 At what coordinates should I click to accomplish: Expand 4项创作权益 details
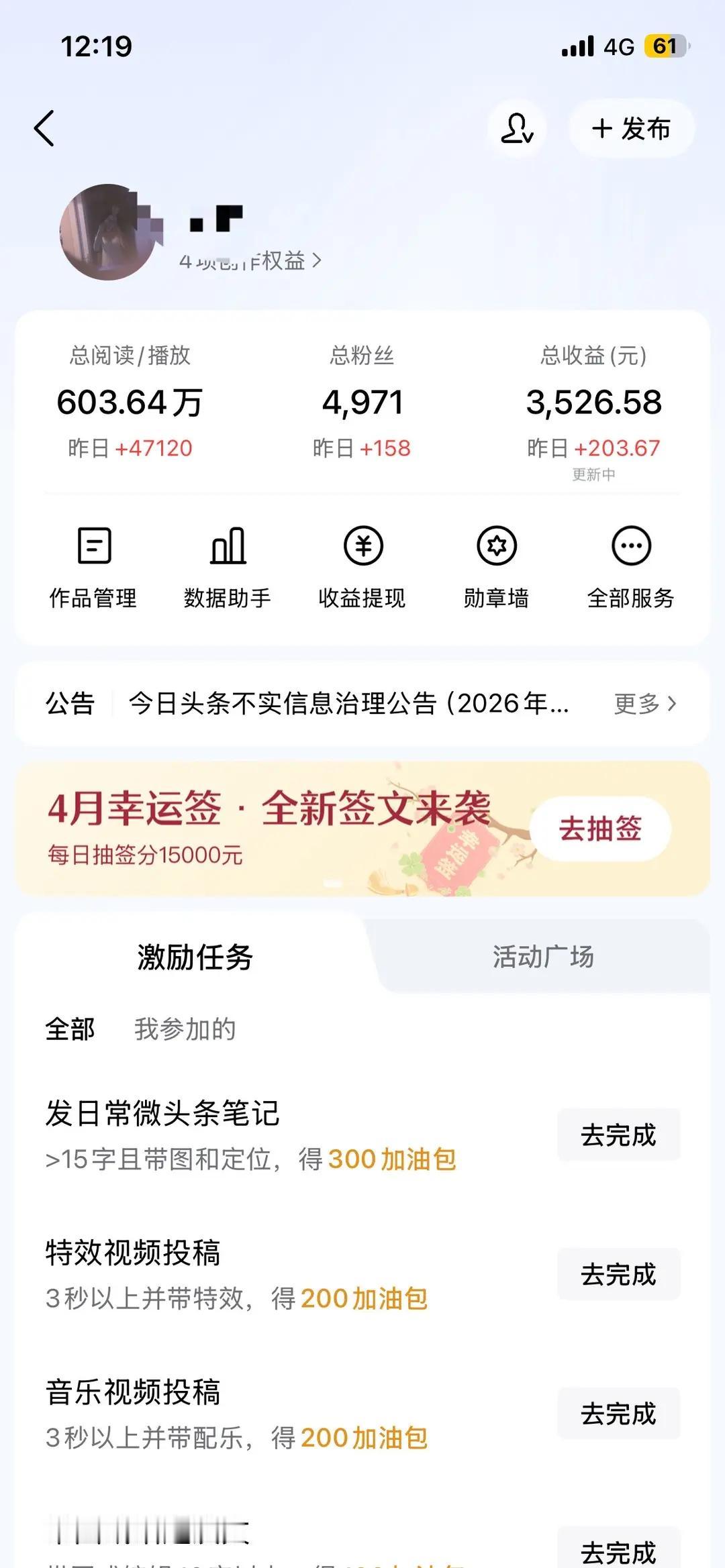[252, 262]
